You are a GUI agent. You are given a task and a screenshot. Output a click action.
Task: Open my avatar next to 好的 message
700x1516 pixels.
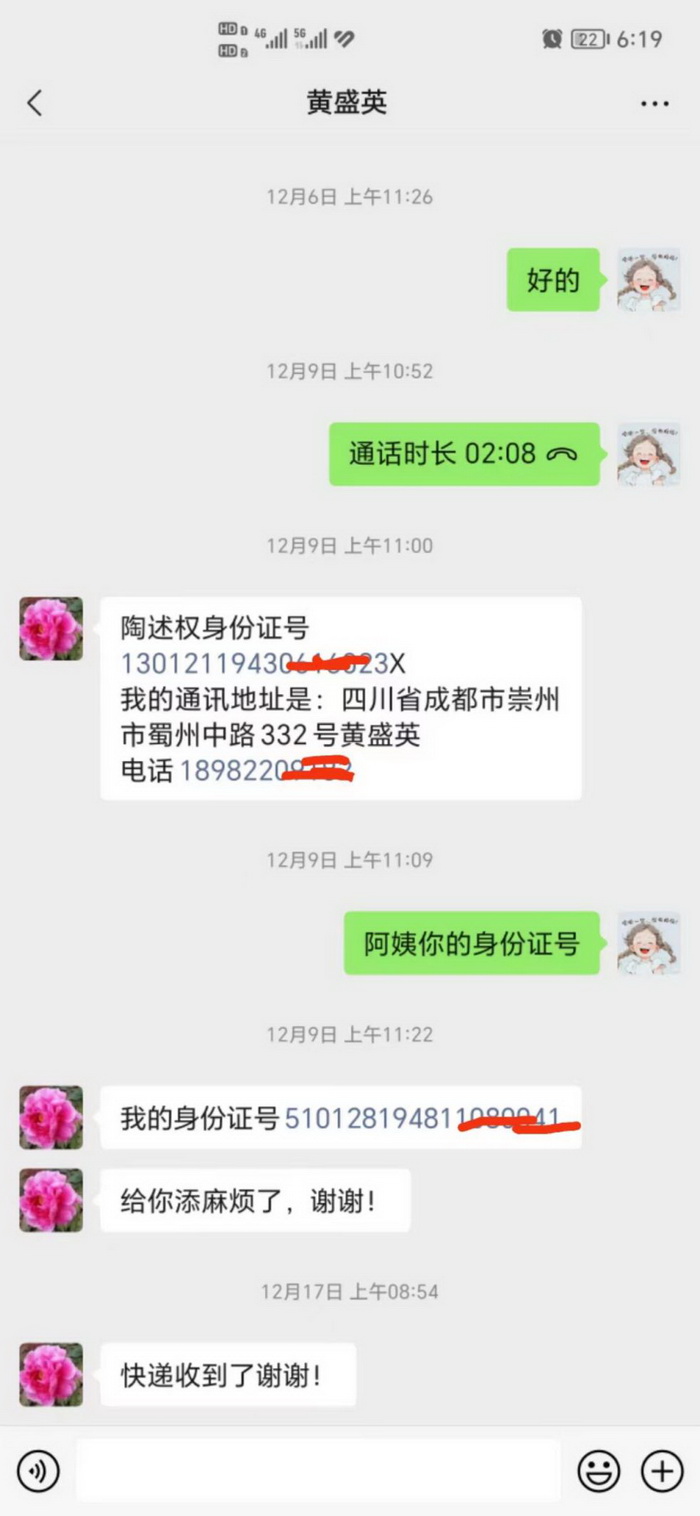(648, 280)
